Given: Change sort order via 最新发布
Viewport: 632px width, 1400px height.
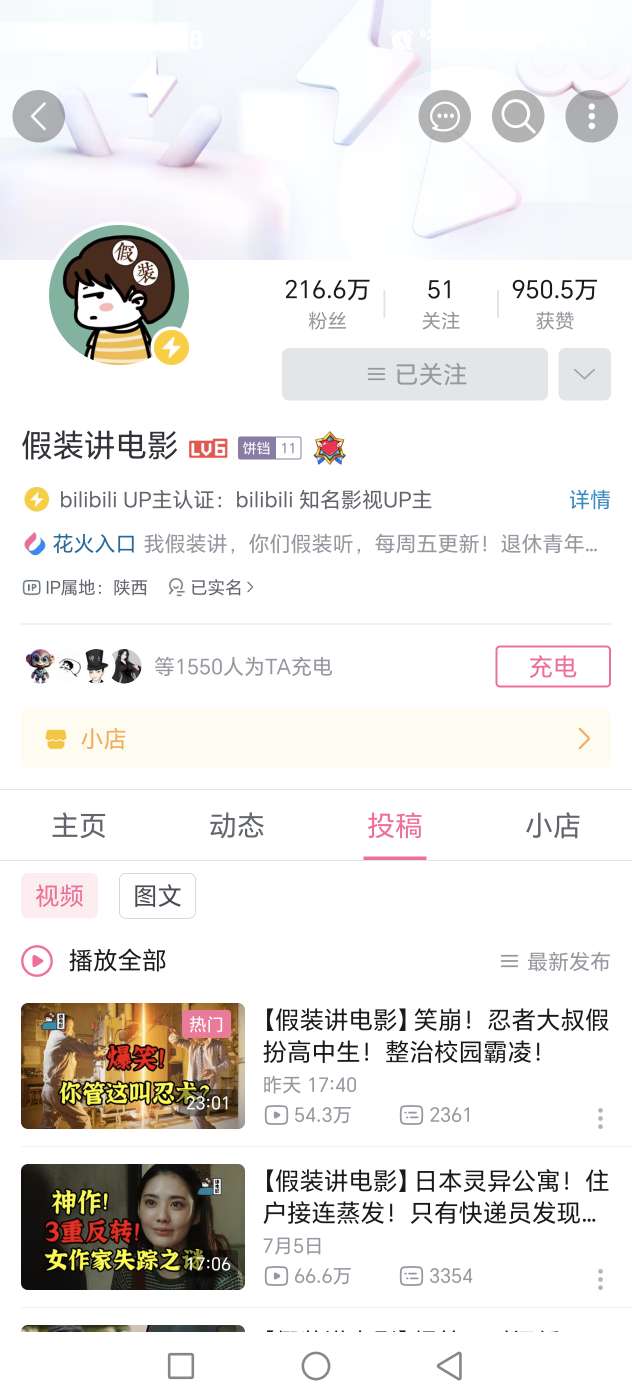Looking at the screenshot, I should [x=555, y=962].
